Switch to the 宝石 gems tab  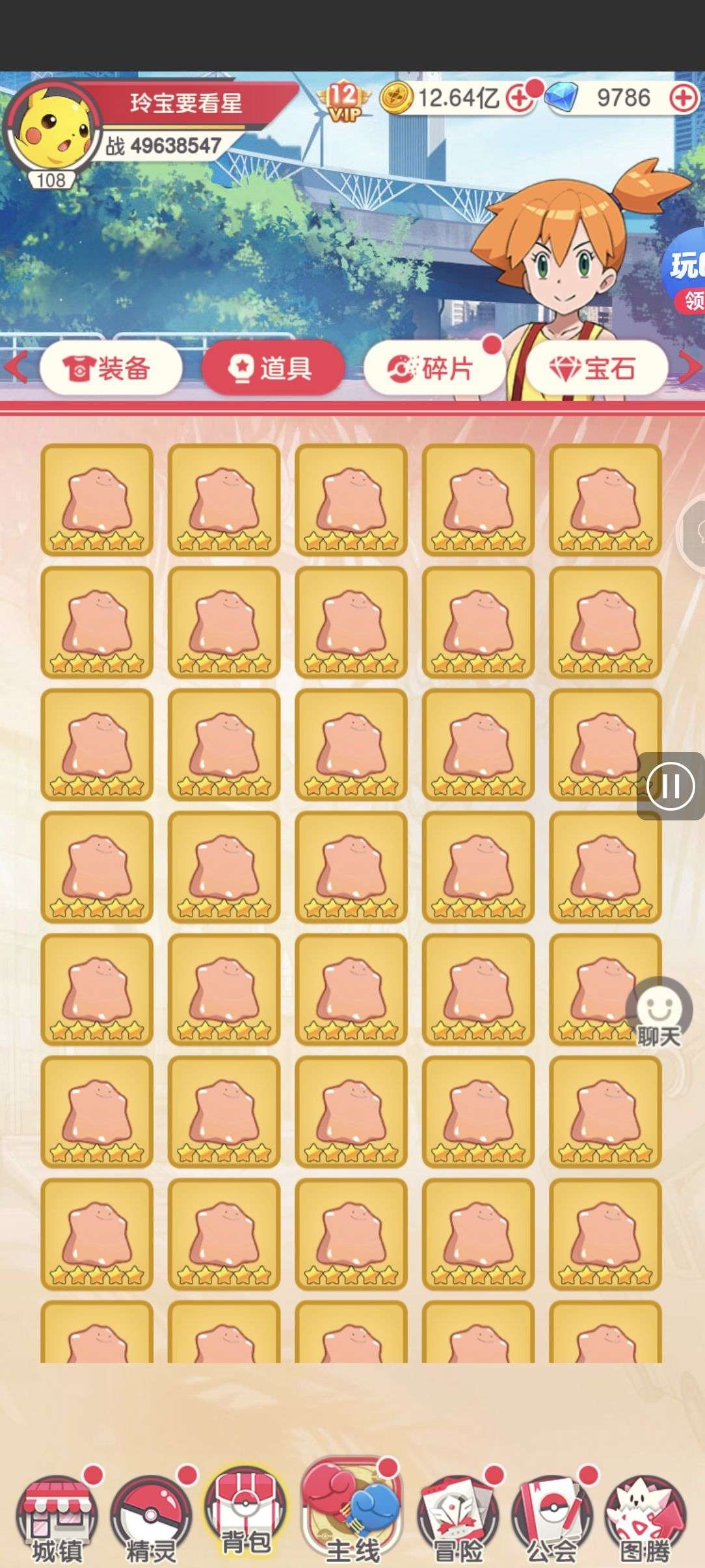[x=595, y=369]
